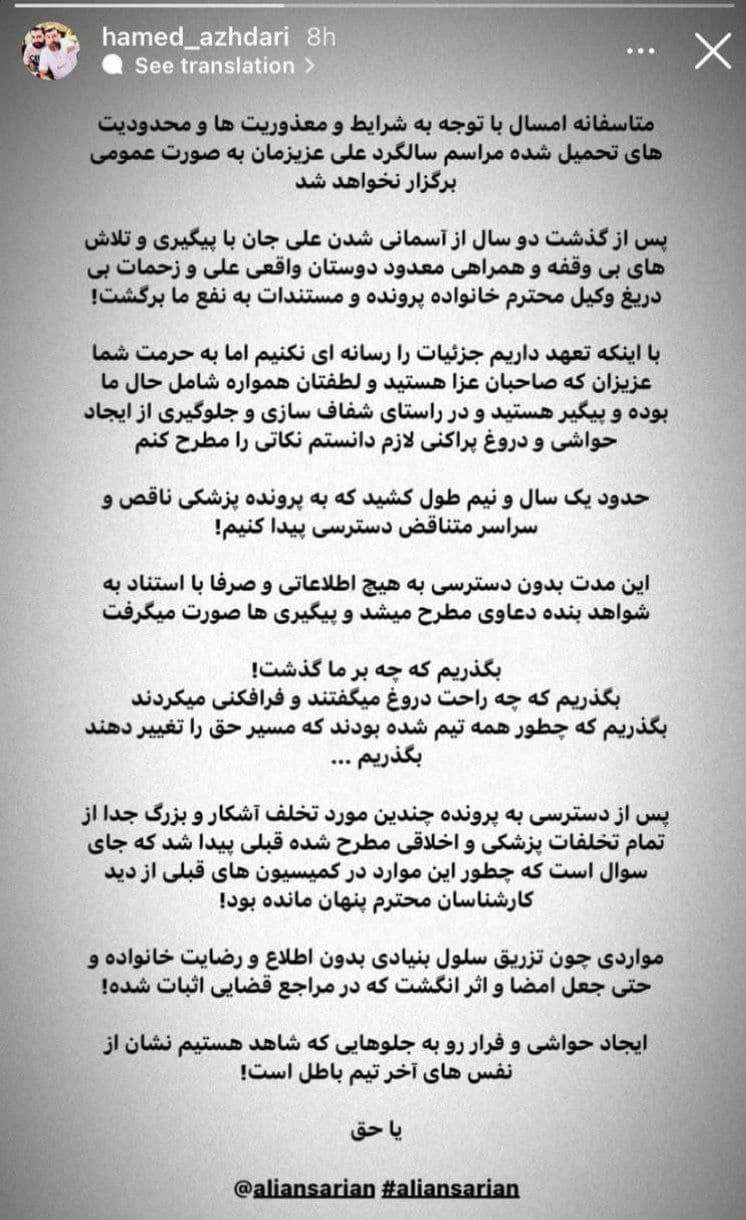Image resolution: width=746 pixels, height=1220 pixels.
Task: Open the #aliansarian hashtag
Action: click(451, 1189)
